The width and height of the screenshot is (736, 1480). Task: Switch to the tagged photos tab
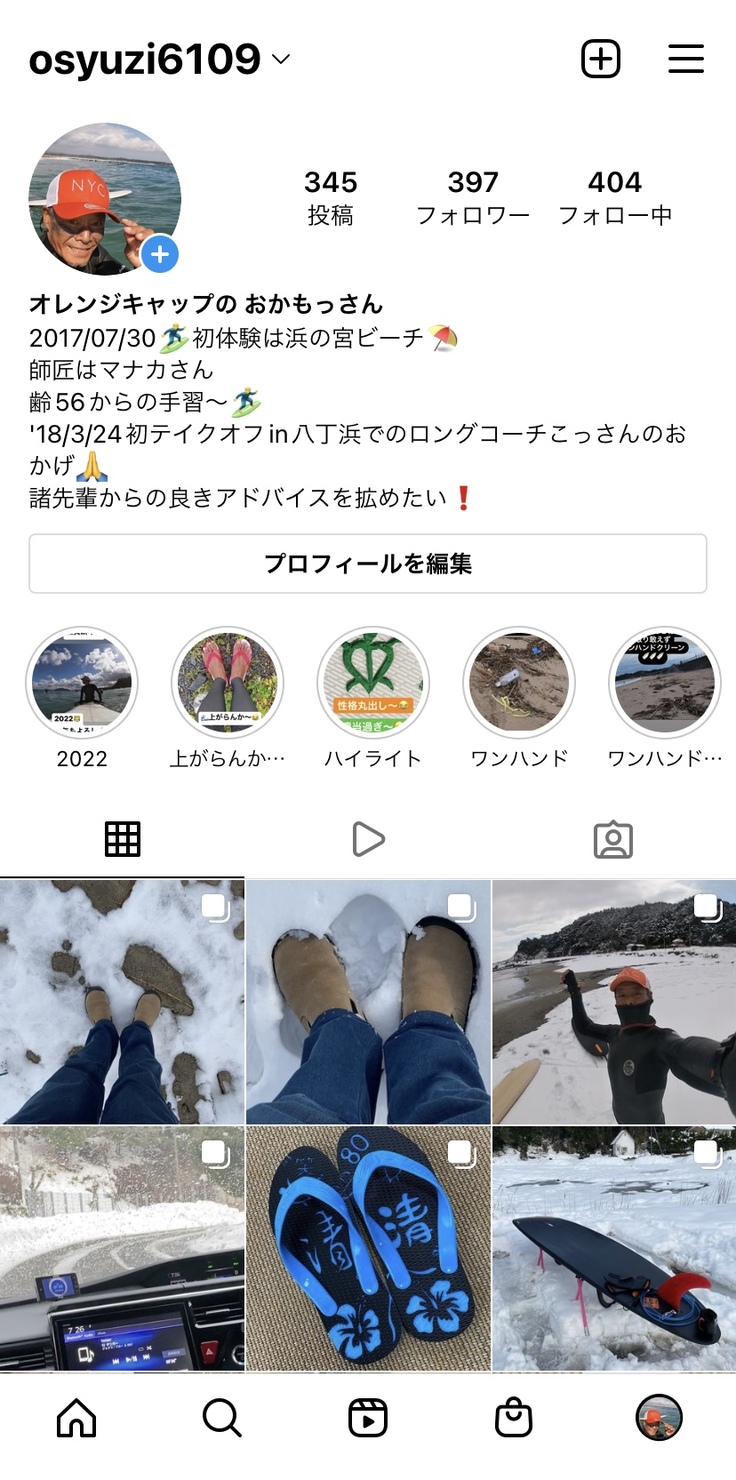pyautogui.click(x=613, y=840)
